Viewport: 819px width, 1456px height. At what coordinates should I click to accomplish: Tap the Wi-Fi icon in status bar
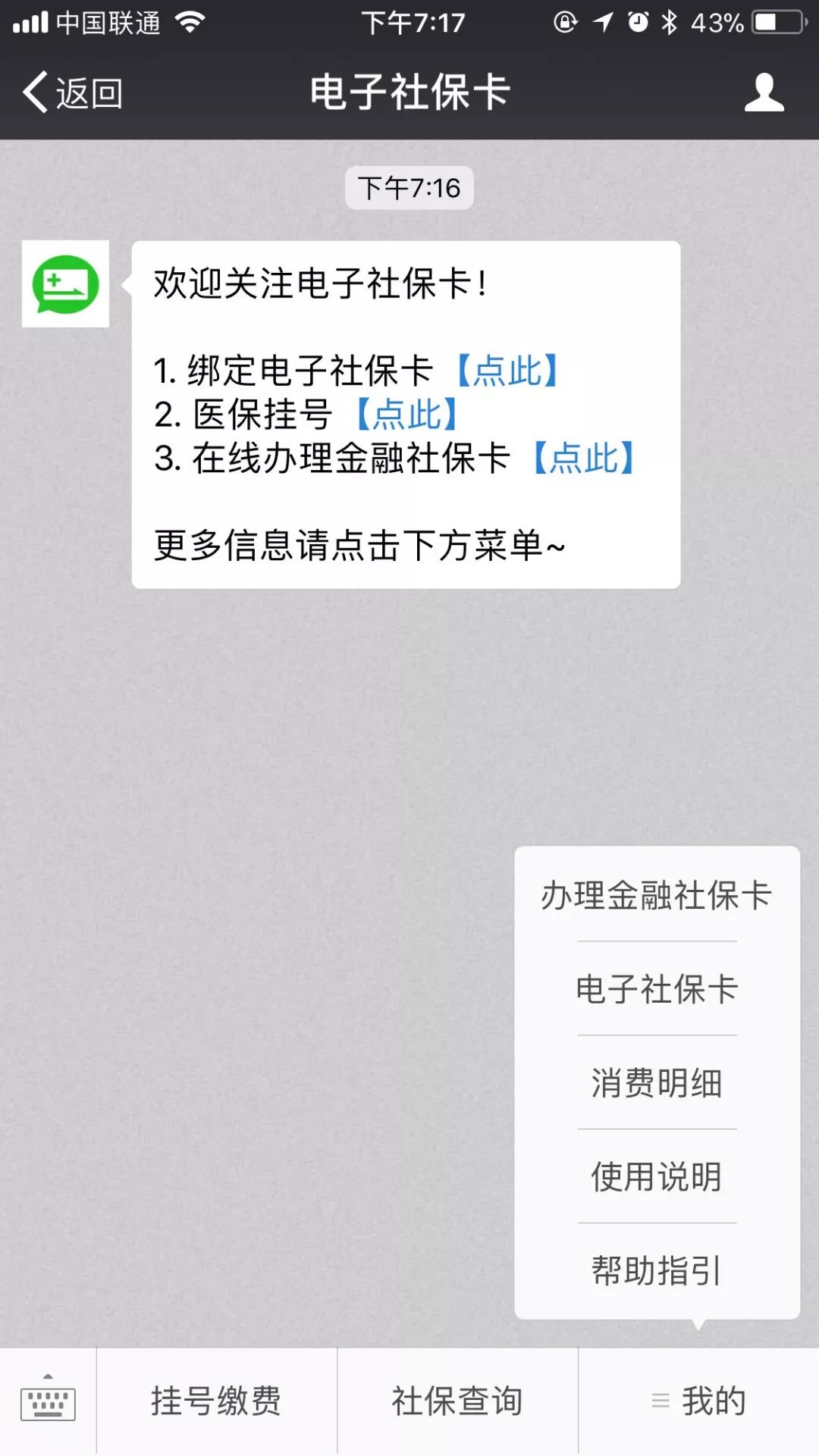[x=190, y=23]
